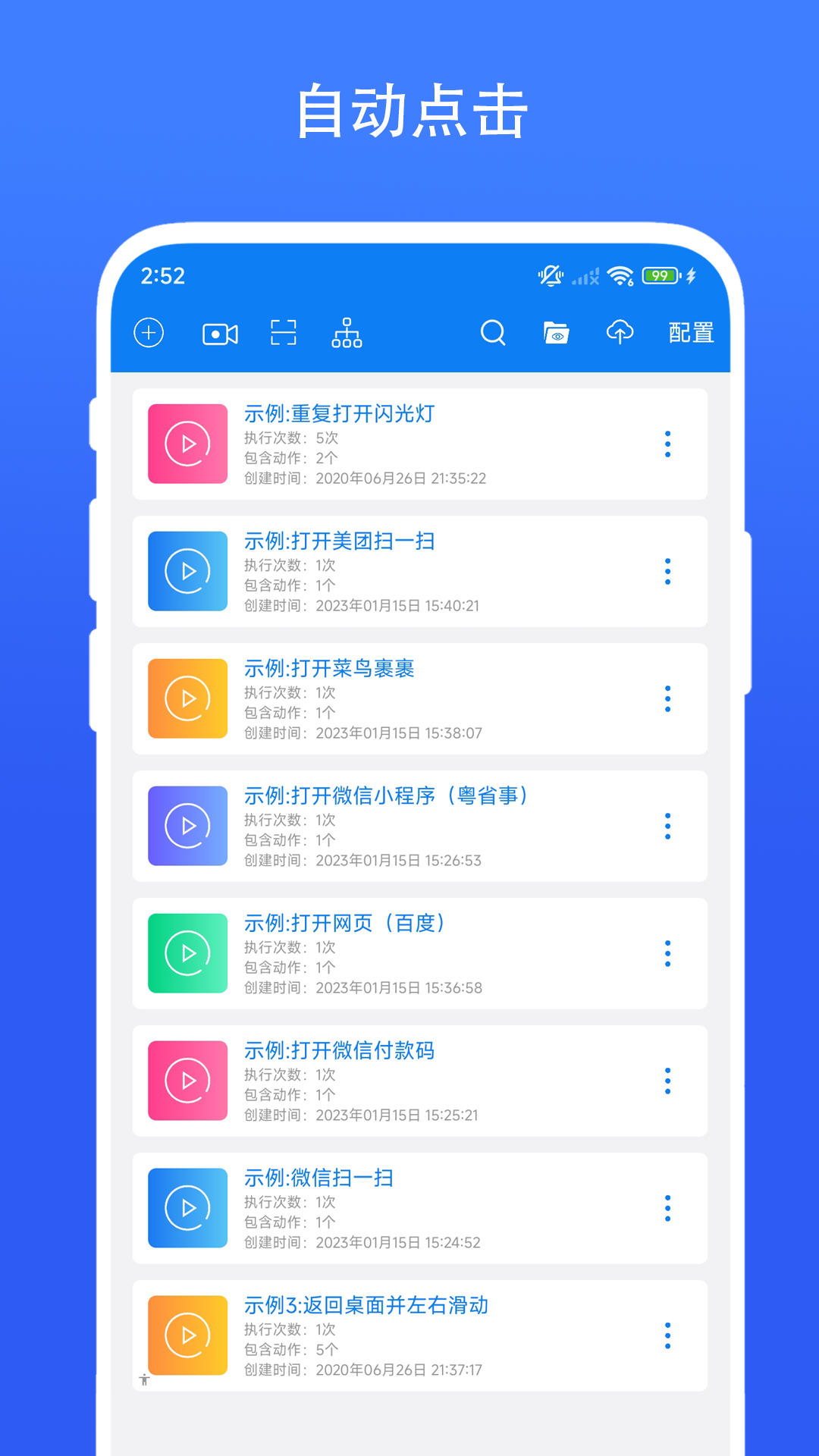Open options menu for 返回桌面并左右滑动
The image size is (819, 1456).
667,1335
